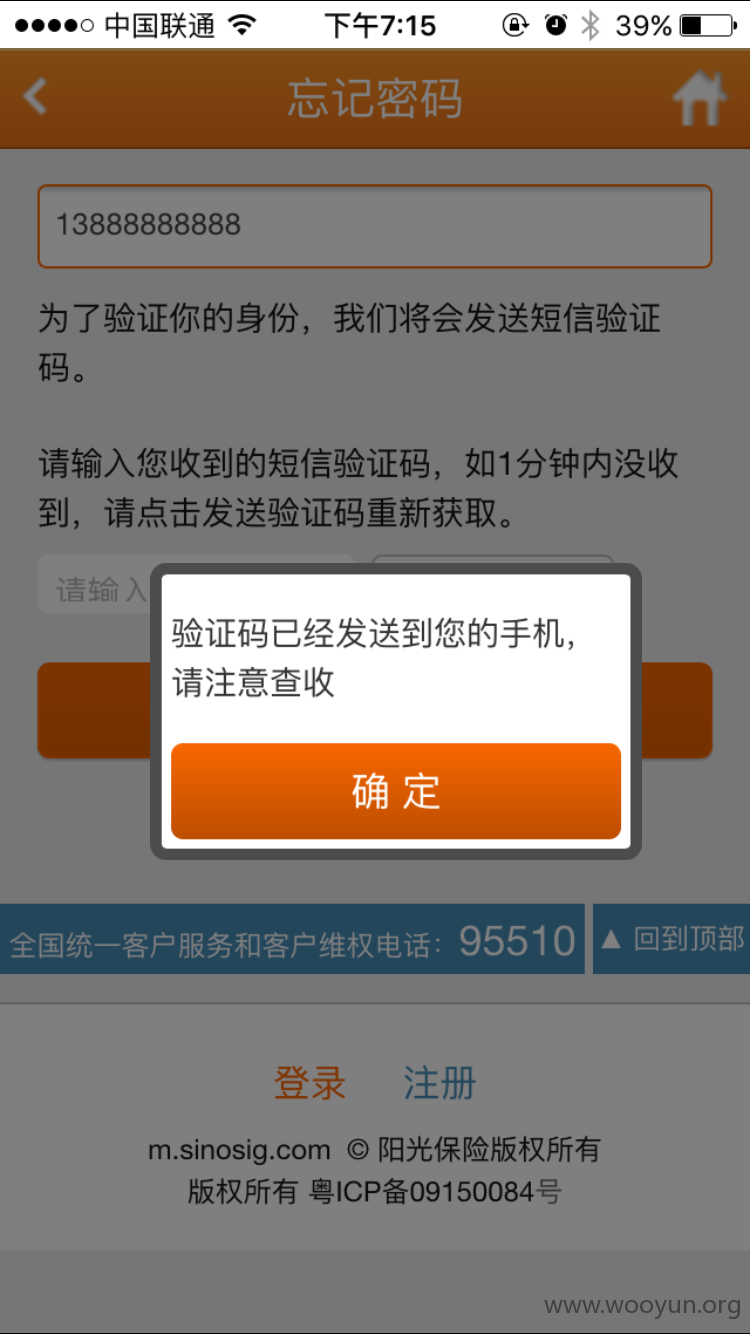Open the home page icon
This screenshot has height=1334, width=750.
click(699, 98)
